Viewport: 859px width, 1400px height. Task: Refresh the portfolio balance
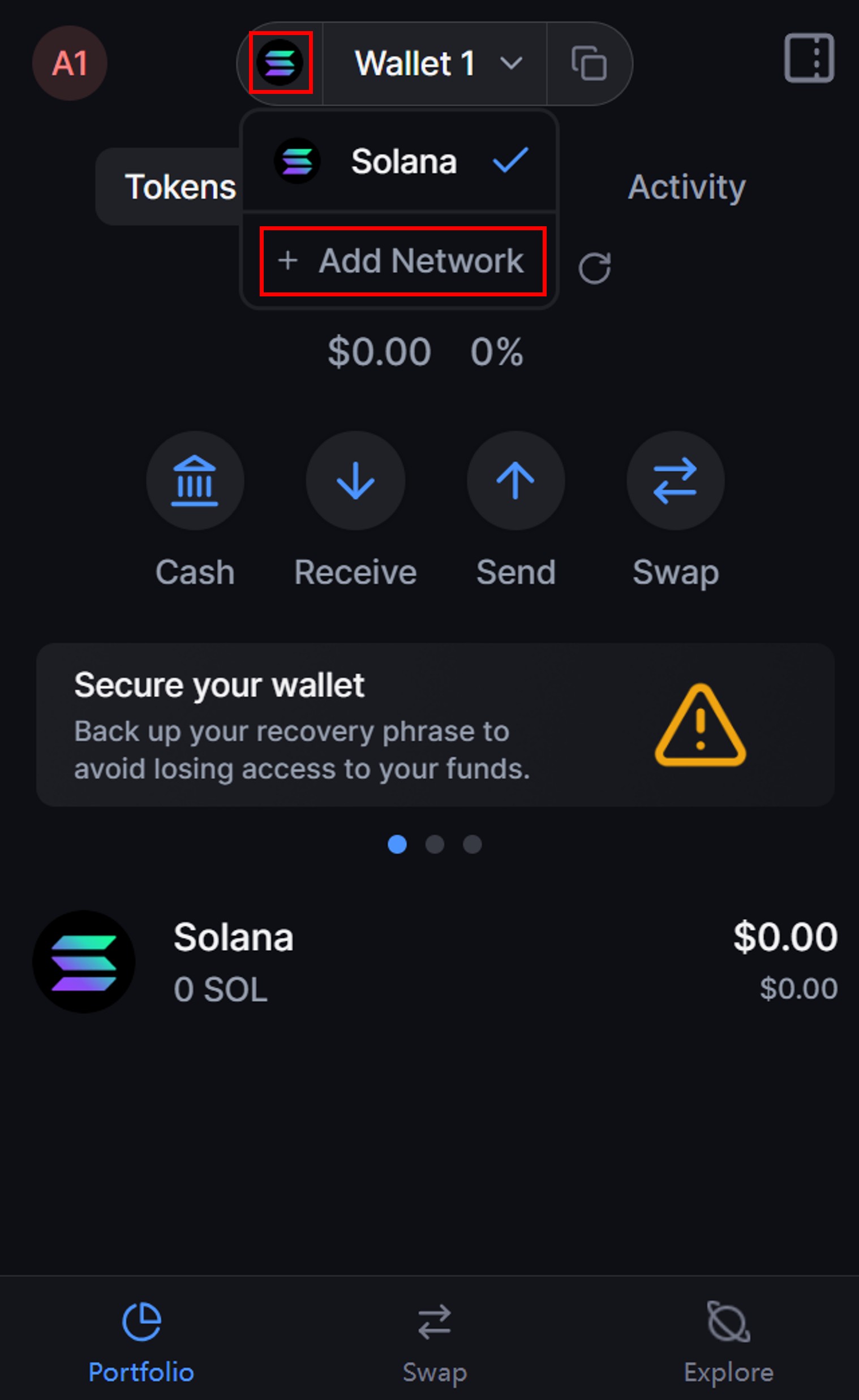click(x=595, y=268)
